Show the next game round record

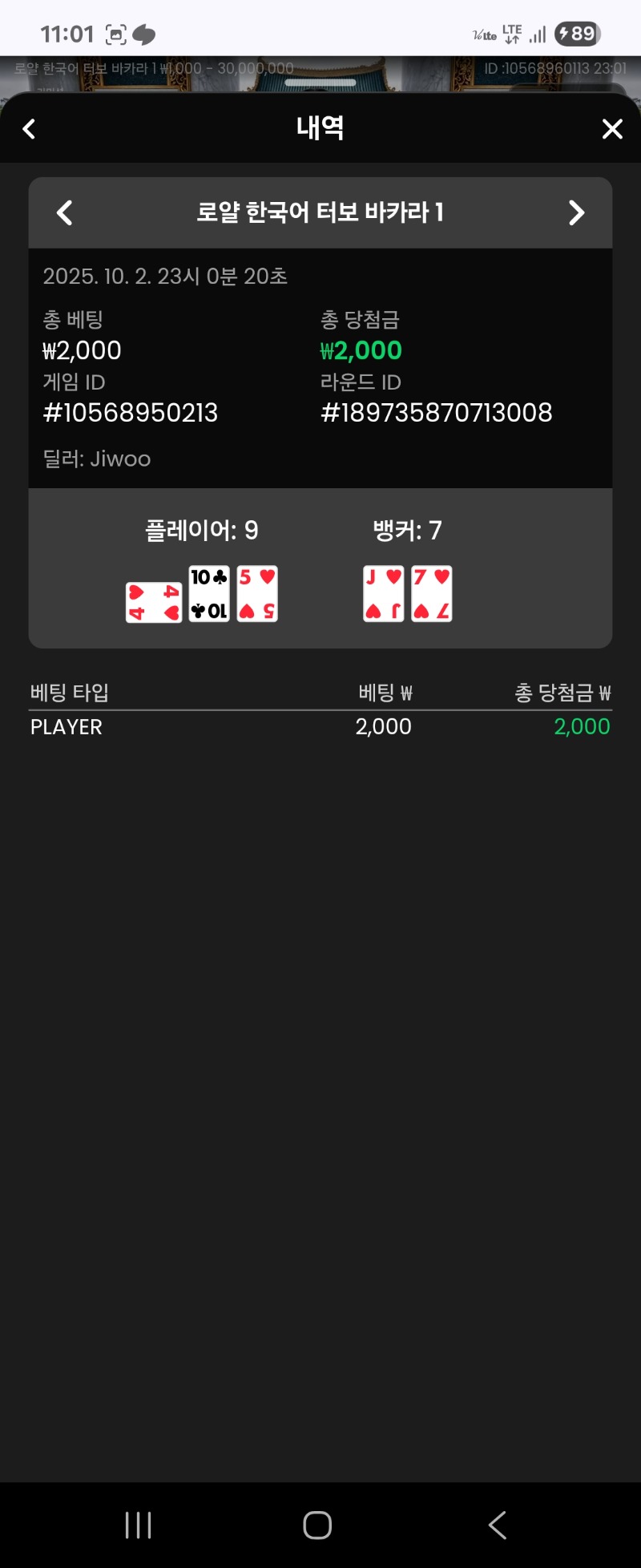point(576,212)
